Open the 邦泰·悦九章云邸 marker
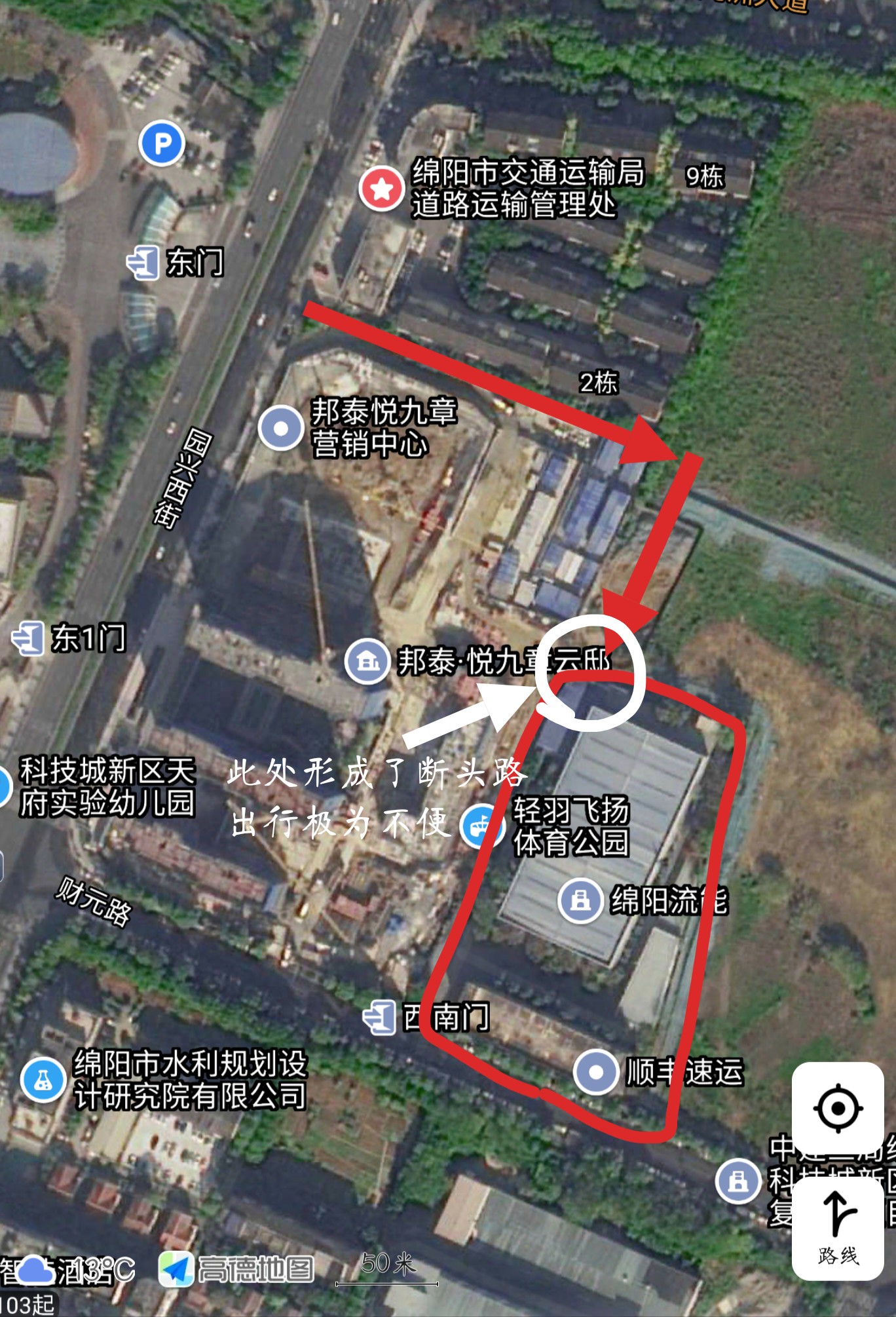The image size is (896, 1317). coord(367,661)
